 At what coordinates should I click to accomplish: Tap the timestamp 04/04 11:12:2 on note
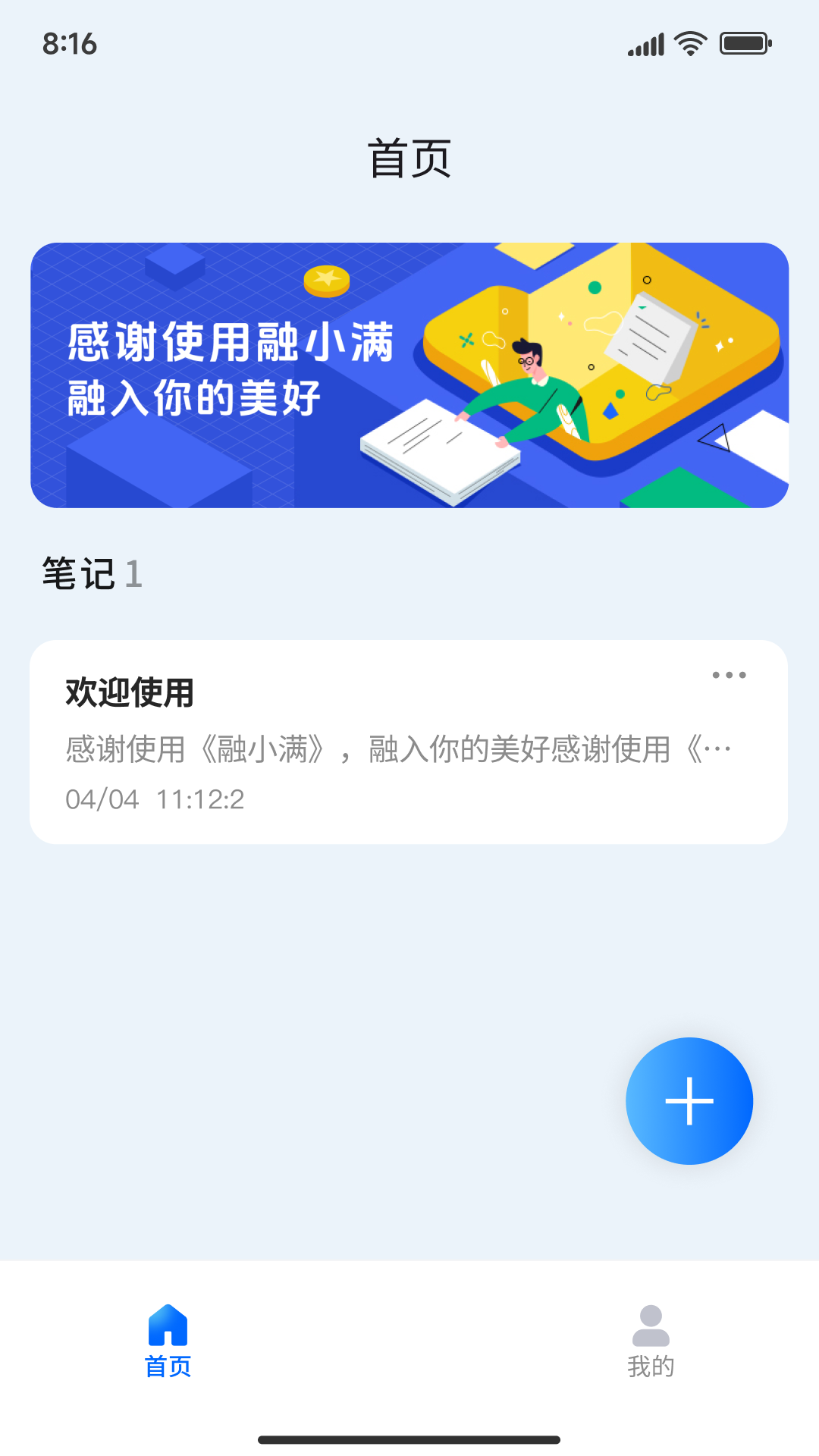coord(155,799)
